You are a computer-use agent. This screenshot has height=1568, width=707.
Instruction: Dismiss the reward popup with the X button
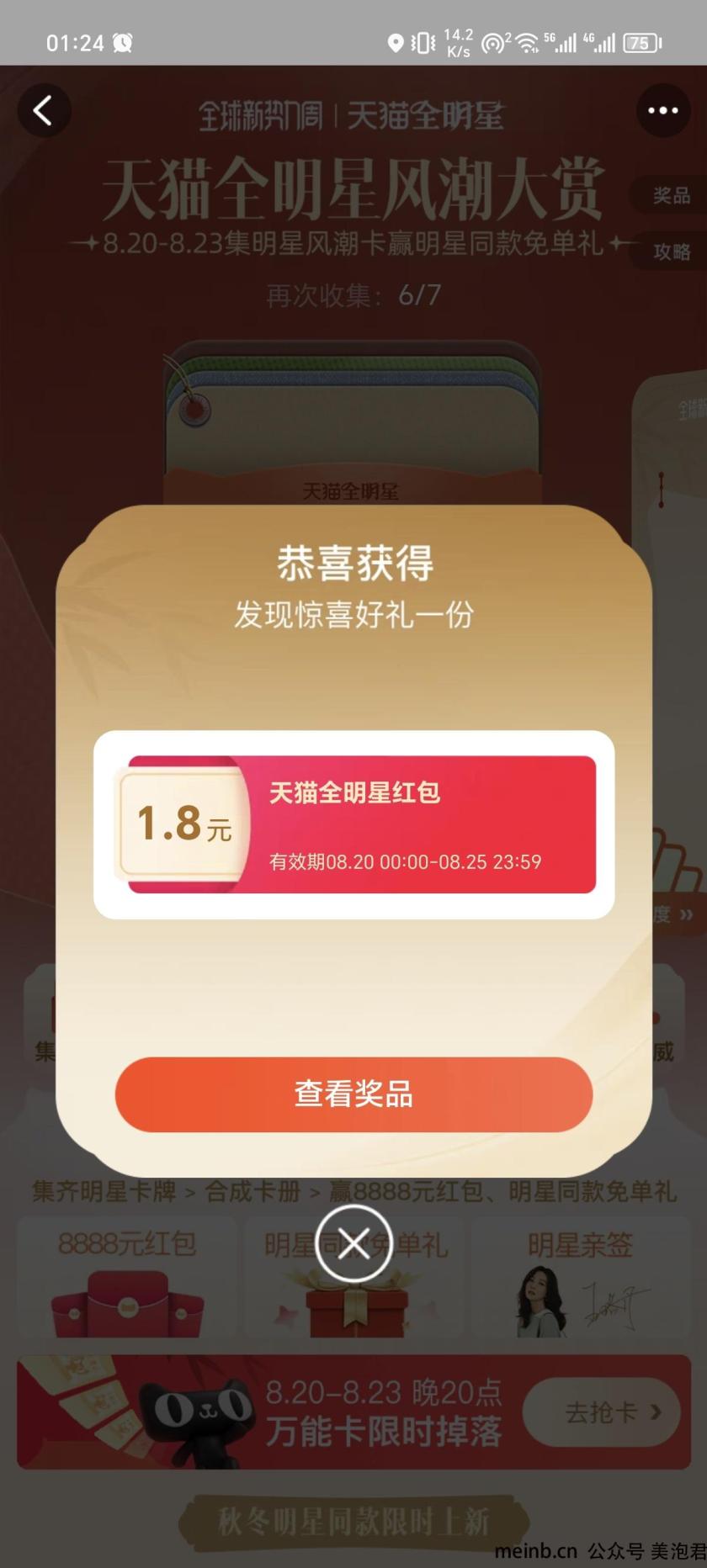353,1243
